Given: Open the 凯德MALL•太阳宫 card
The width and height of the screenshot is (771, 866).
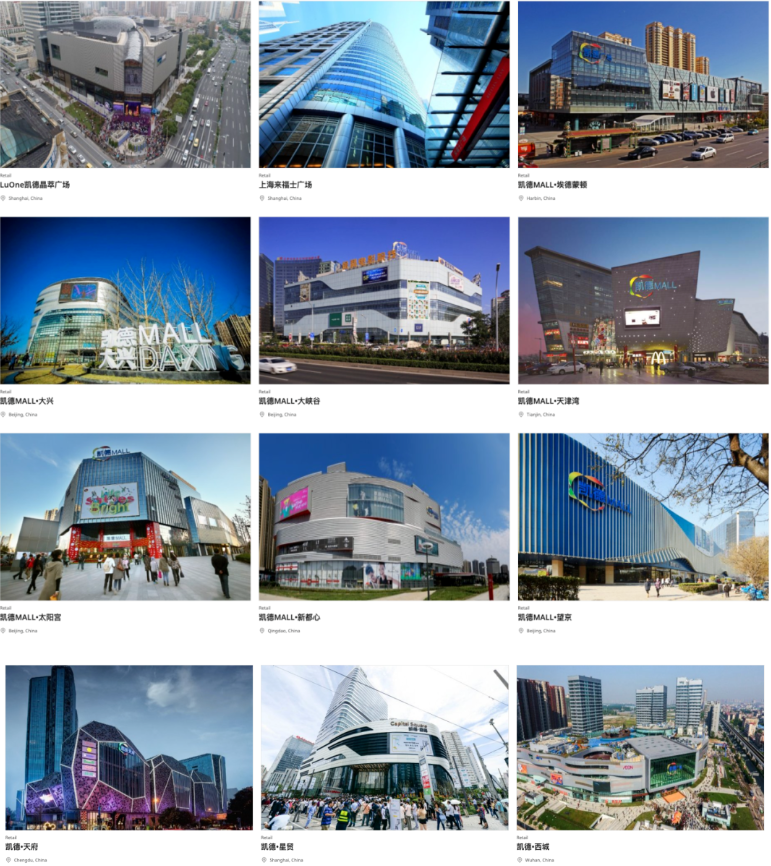Looking at the screenshot, I should 125,516.
